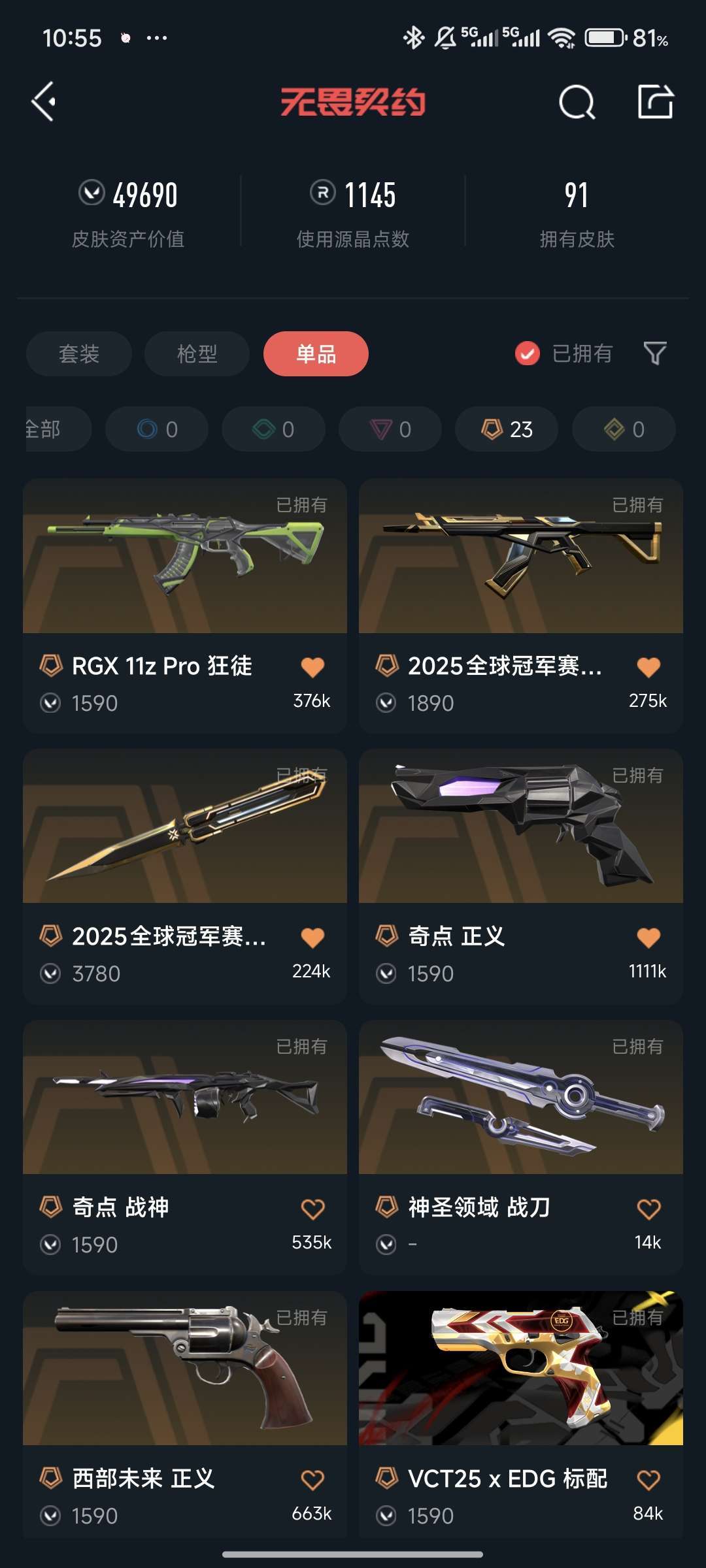Select the gold rarity filter
Screen dimensions: 706x1568
622,429
